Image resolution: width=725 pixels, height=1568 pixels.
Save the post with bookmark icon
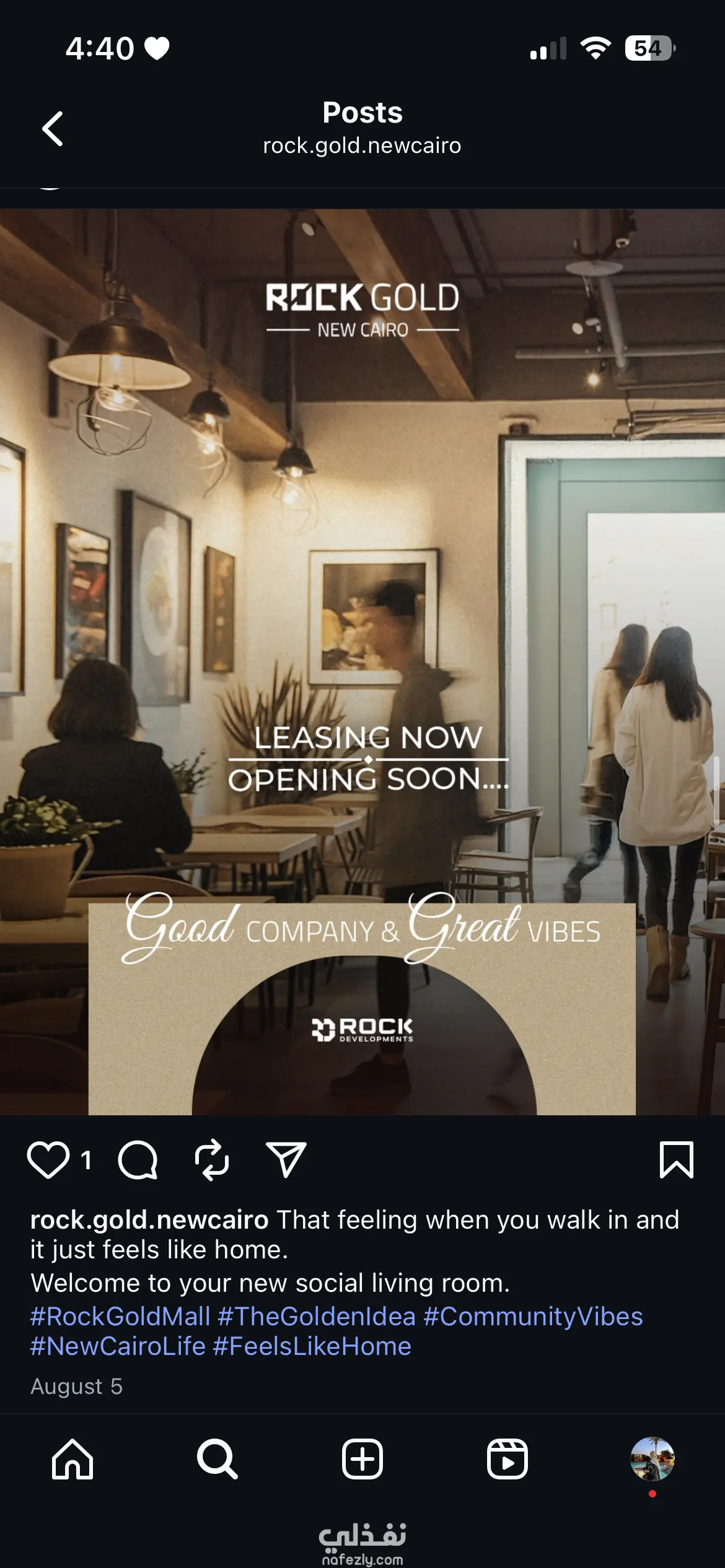point(676,1159)
